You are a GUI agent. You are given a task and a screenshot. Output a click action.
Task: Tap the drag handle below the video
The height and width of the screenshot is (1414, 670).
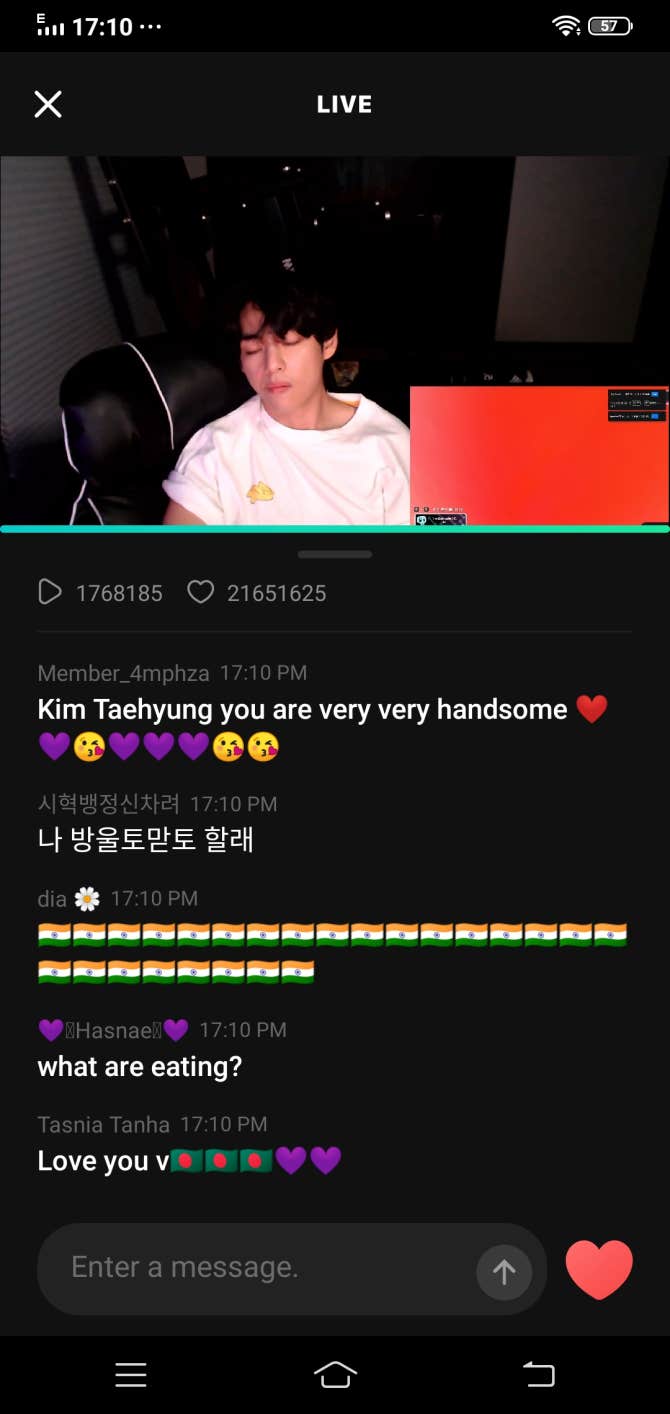pos(335,554)
